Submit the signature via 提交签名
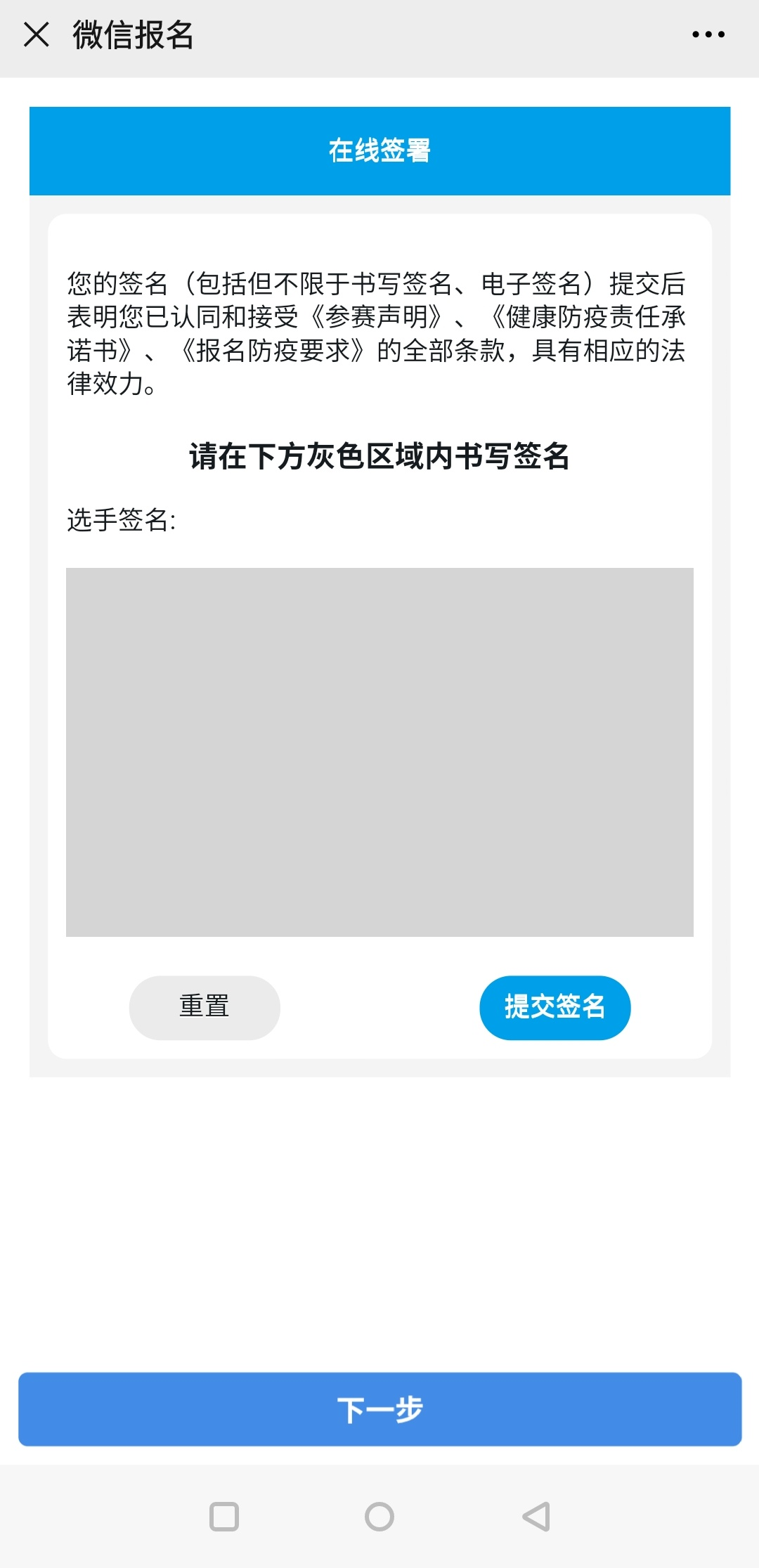The width and height of the screenshot is (759, 1568). 554,1007
